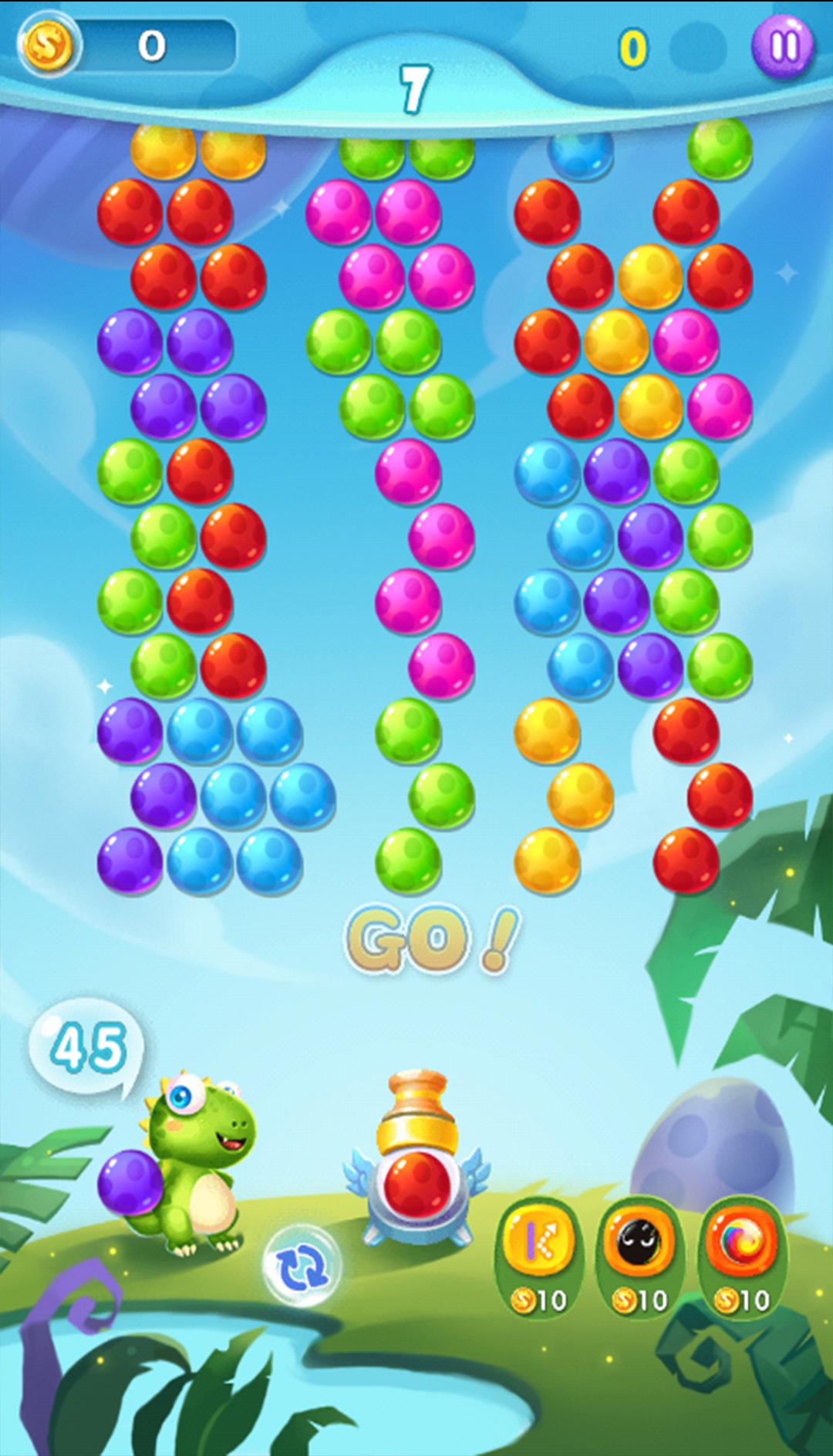The width and height of the screenshot is (833, 1456).
Task: Tap the gold coin icon beside the balance
Action: point(49,45)
